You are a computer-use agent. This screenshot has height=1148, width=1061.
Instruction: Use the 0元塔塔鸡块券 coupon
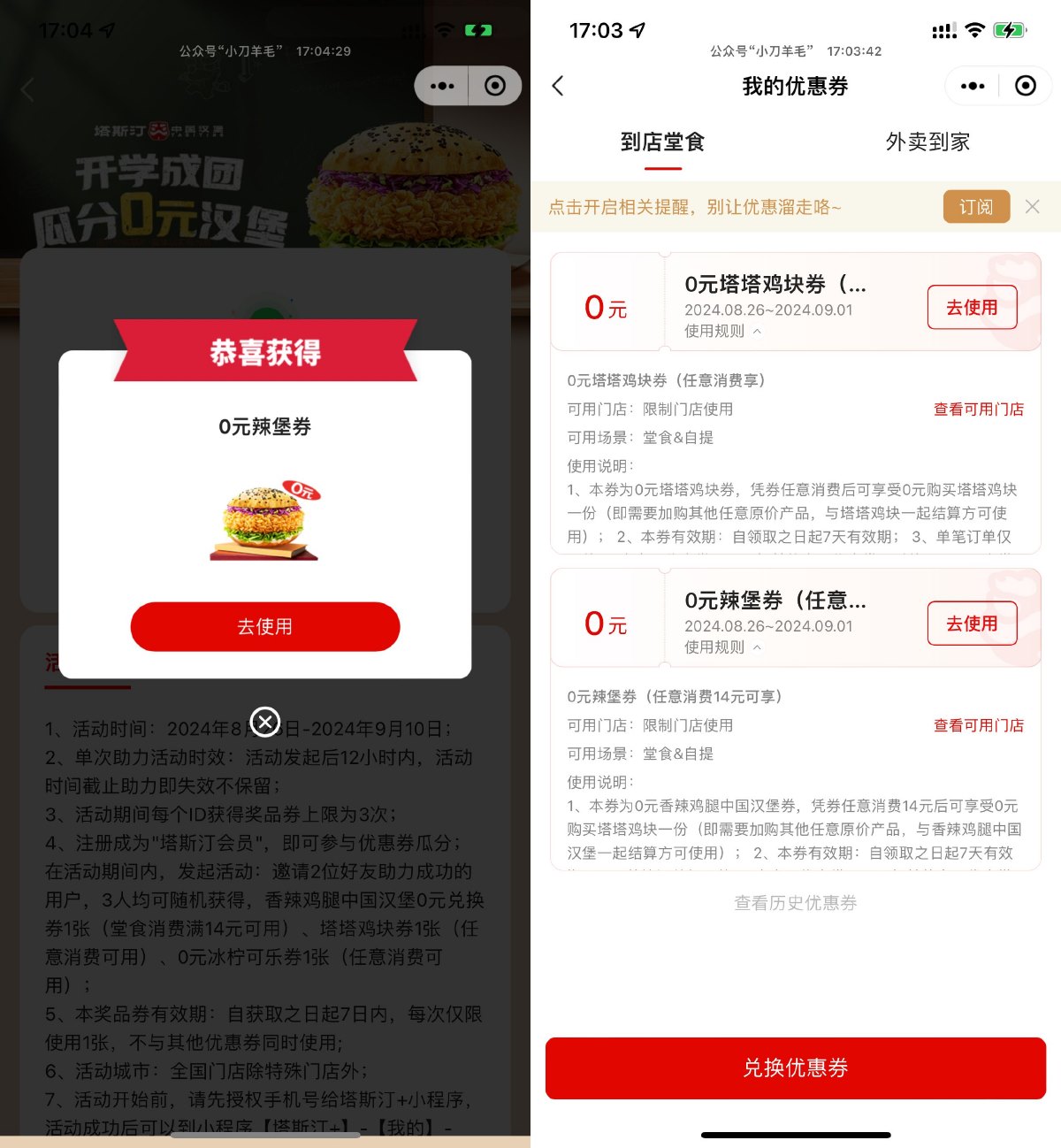972,307
